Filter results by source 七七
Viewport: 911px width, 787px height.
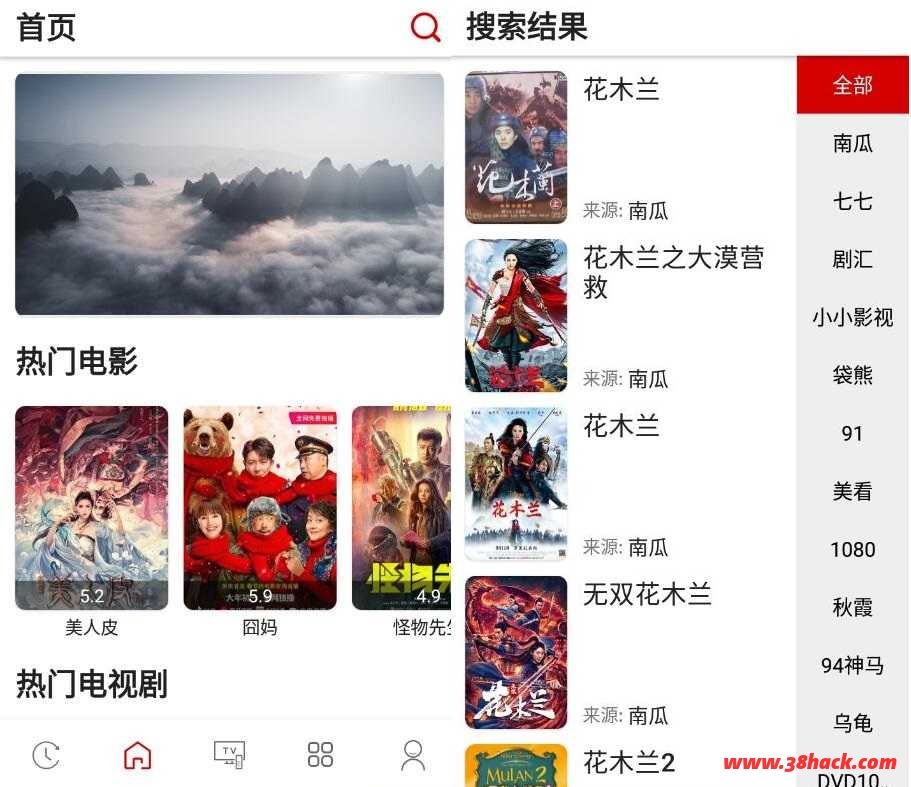click(x=852, y=201)
